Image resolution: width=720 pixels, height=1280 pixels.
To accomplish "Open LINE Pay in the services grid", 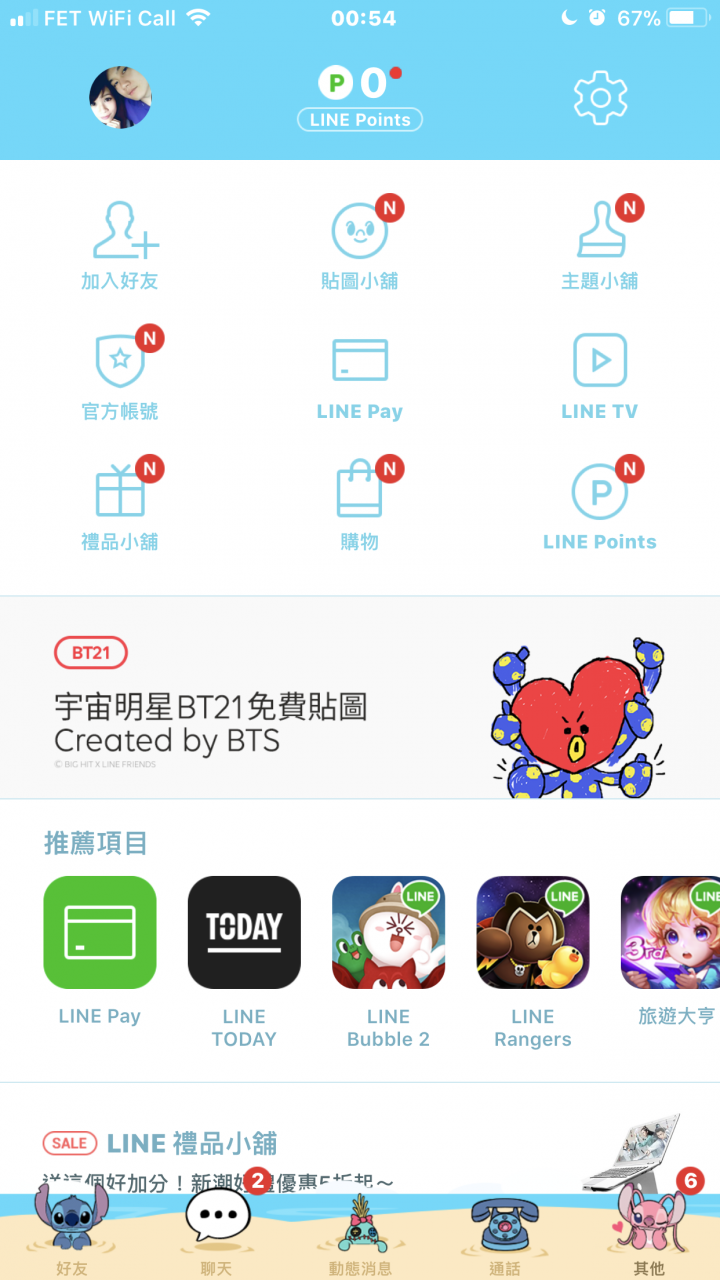I will pos(360,376).
